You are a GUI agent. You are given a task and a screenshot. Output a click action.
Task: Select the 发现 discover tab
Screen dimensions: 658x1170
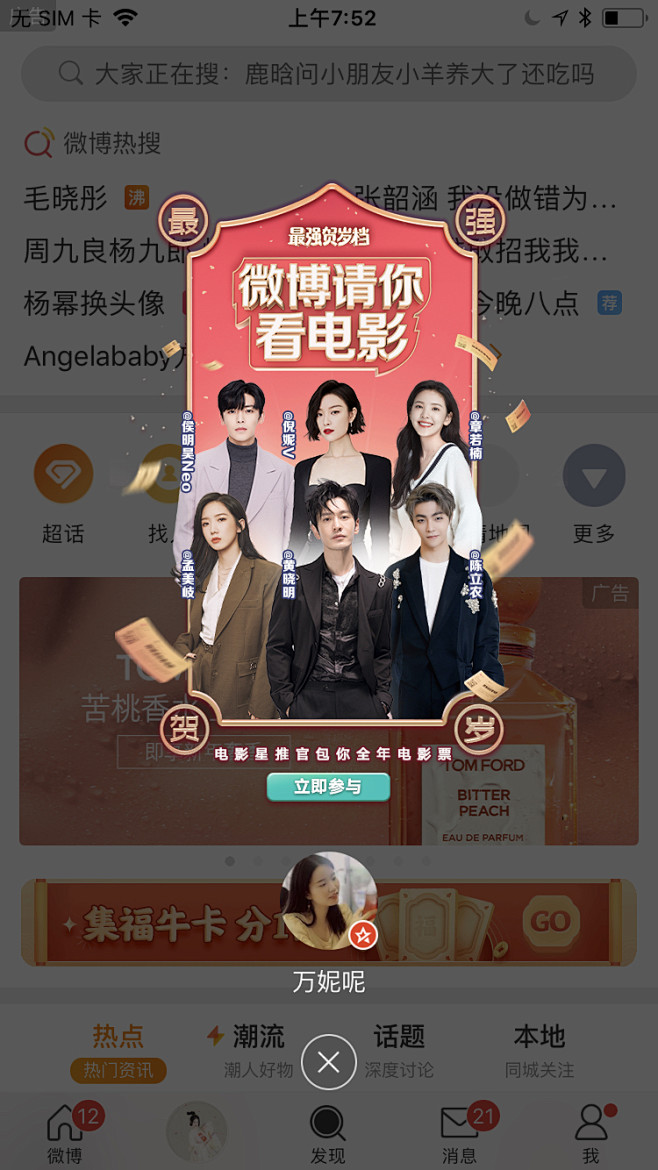click(328, 1133)
